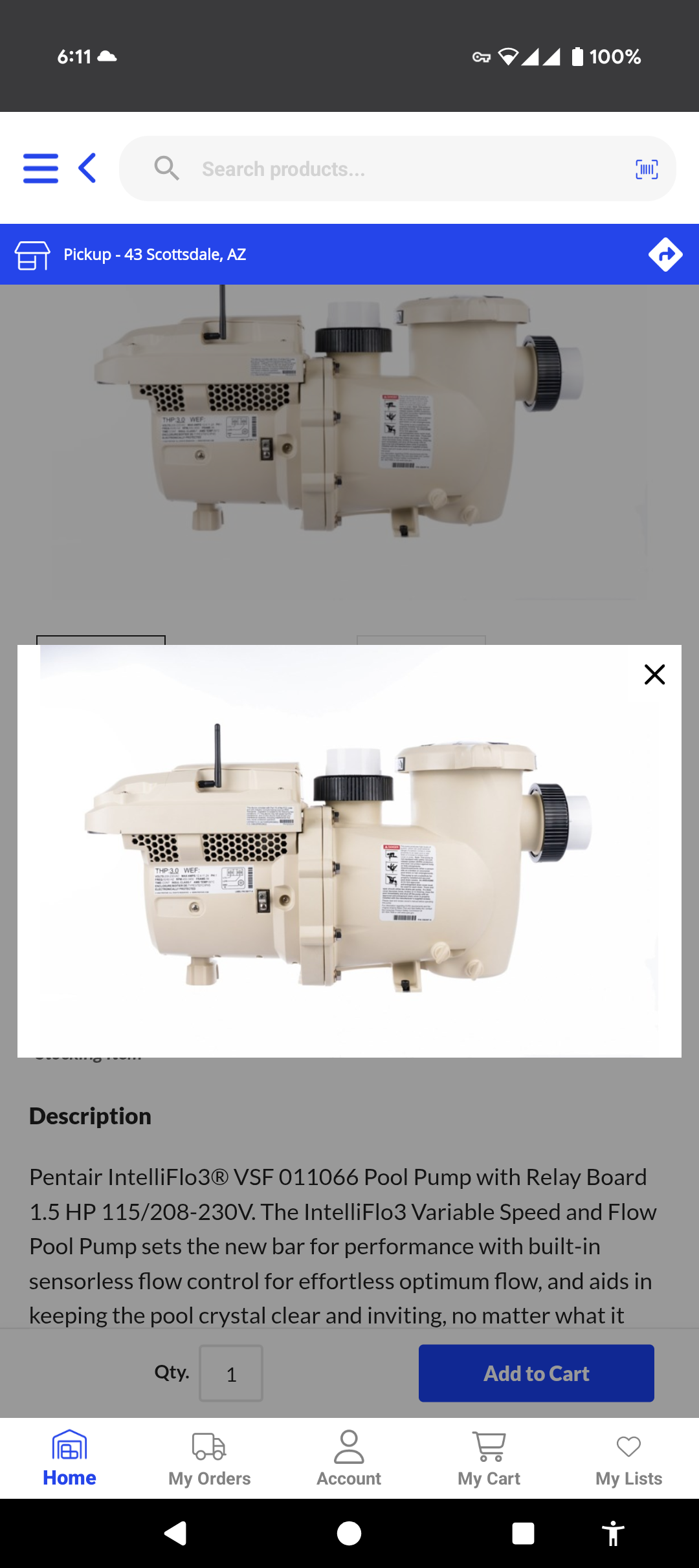699x1568 pixels.
Task: Open the hamburger menu
Action: click(x=41, y=169)
